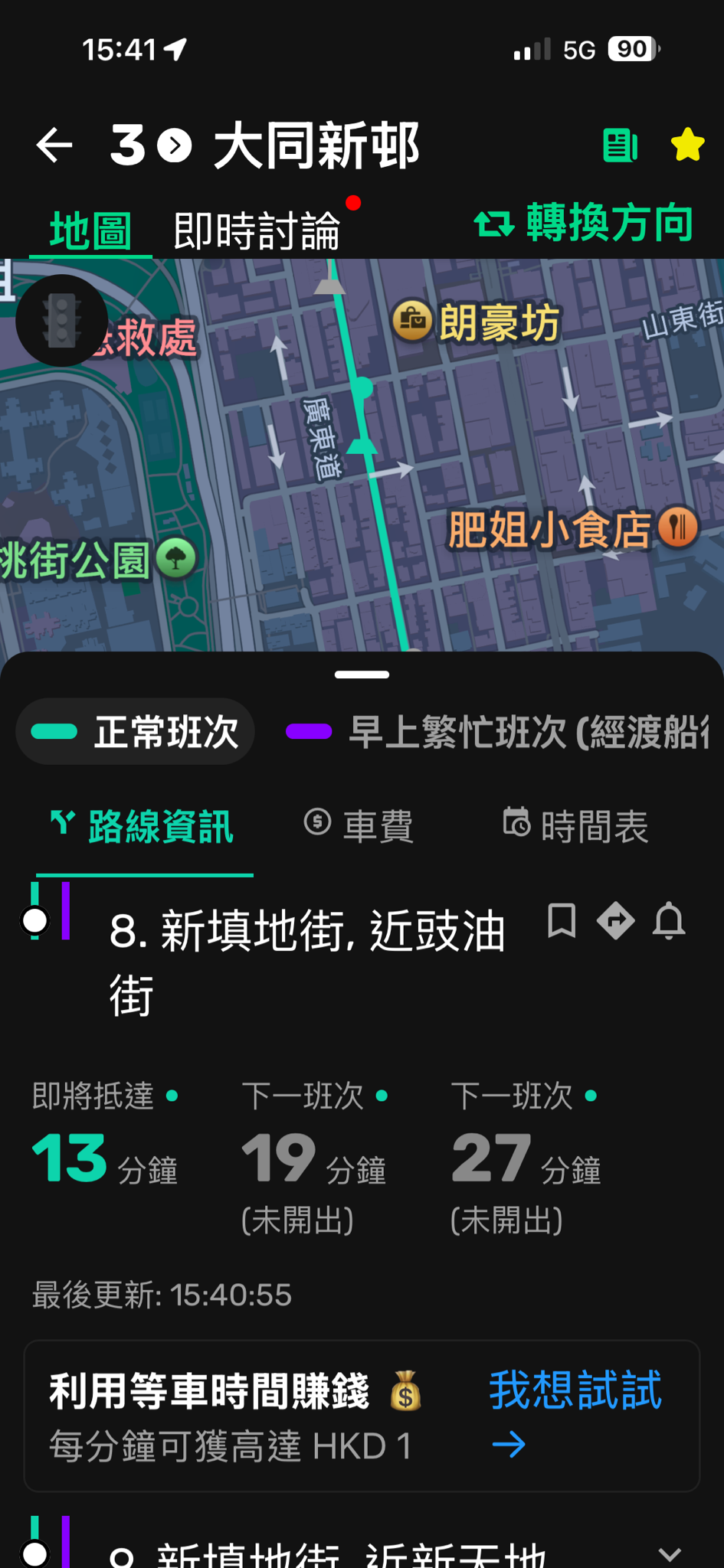This screenshot has width=724, height=1568.
Task: Tap 轉換方向 to reverse direction
Action: coord(585,224)
